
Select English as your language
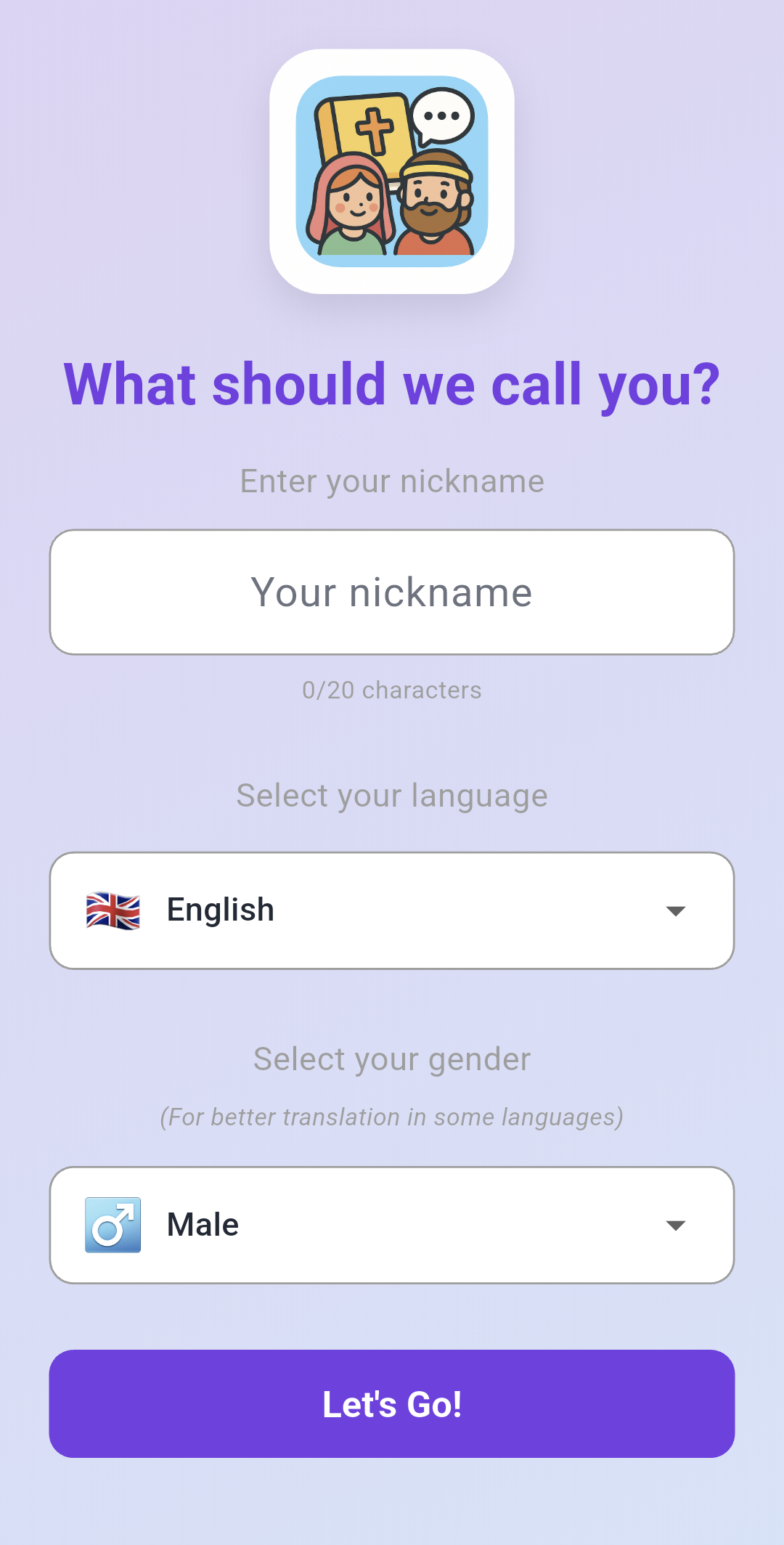[392, 909]
